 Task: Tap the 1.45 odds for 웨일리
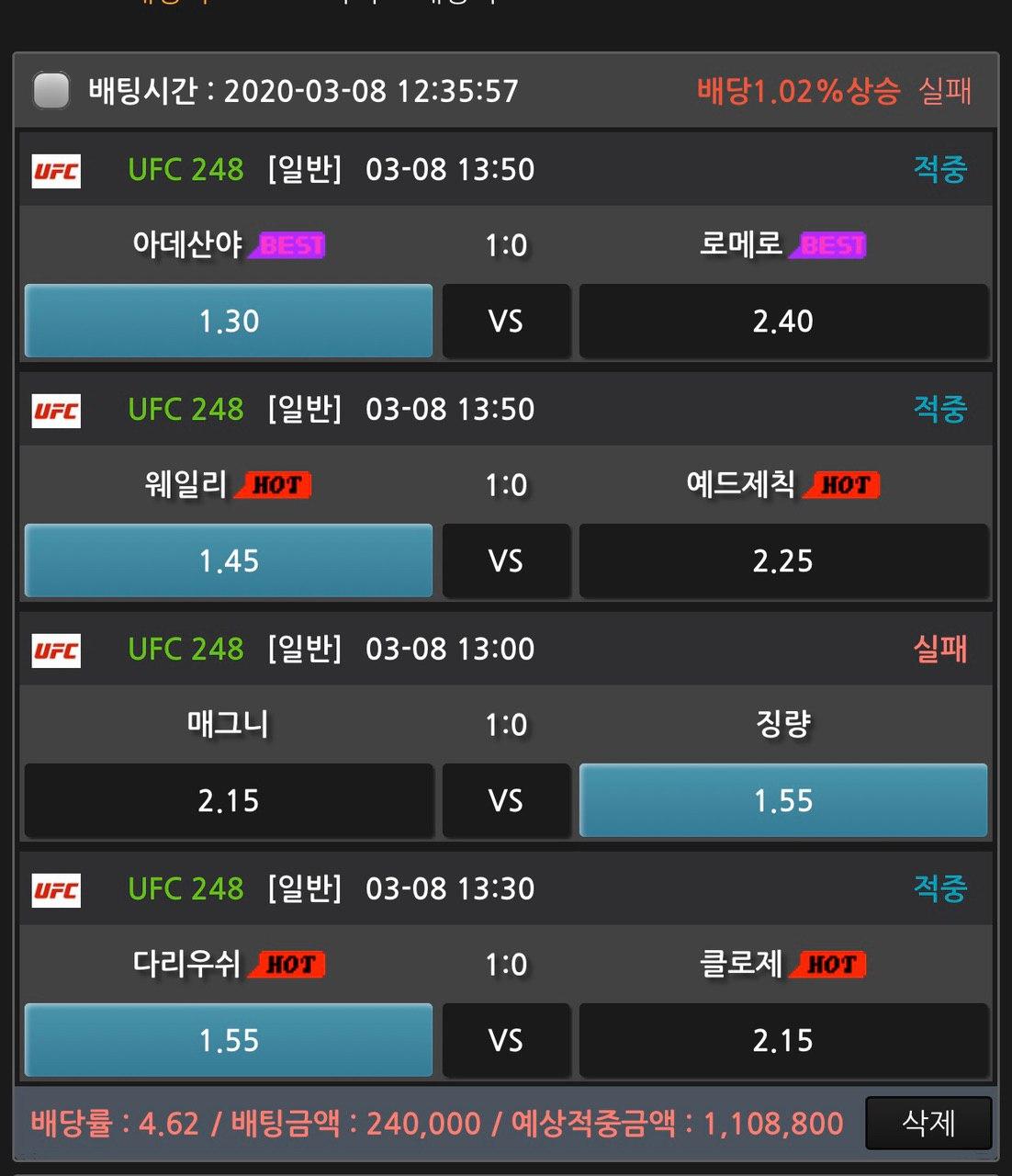pos(229,560)
